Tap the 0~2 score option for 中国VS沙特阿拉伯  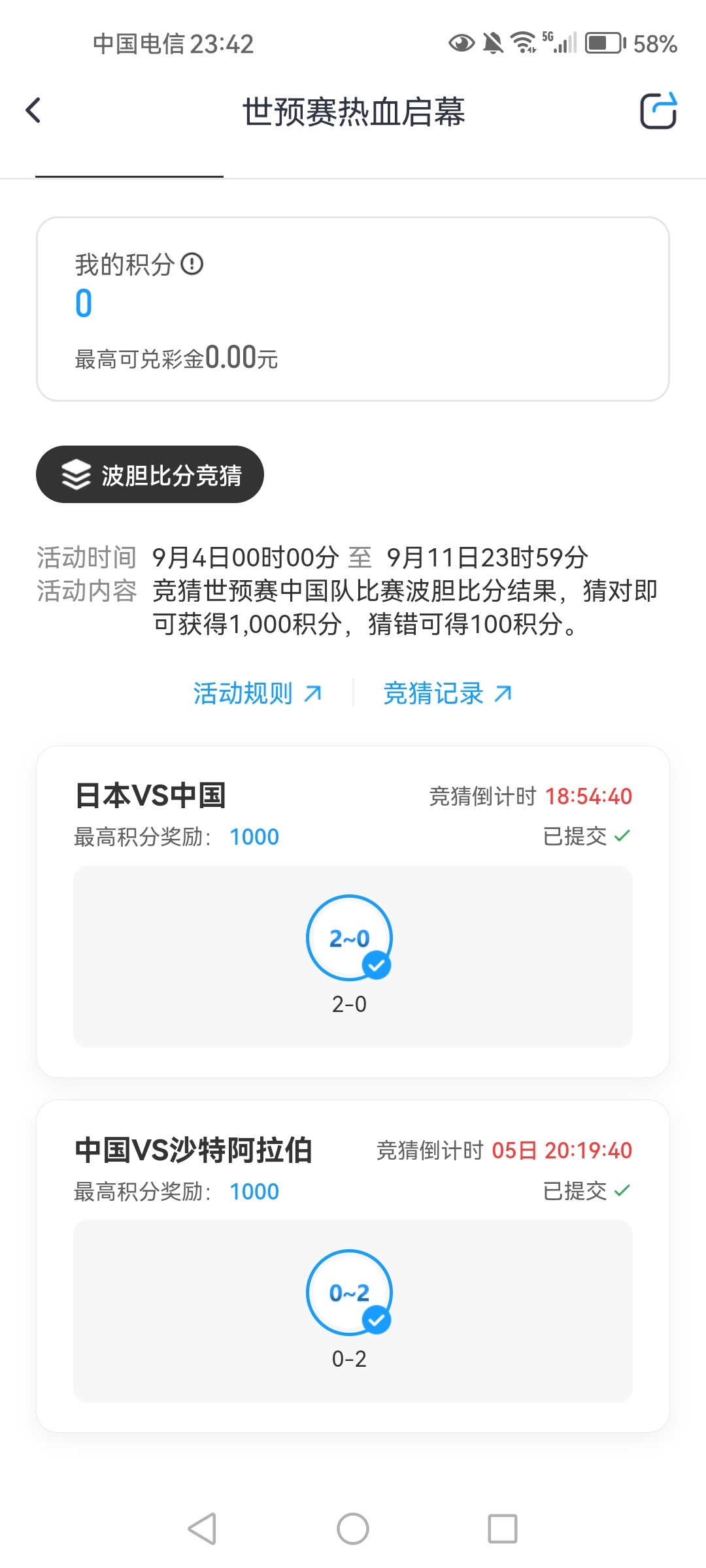(x=349, y=1292)
